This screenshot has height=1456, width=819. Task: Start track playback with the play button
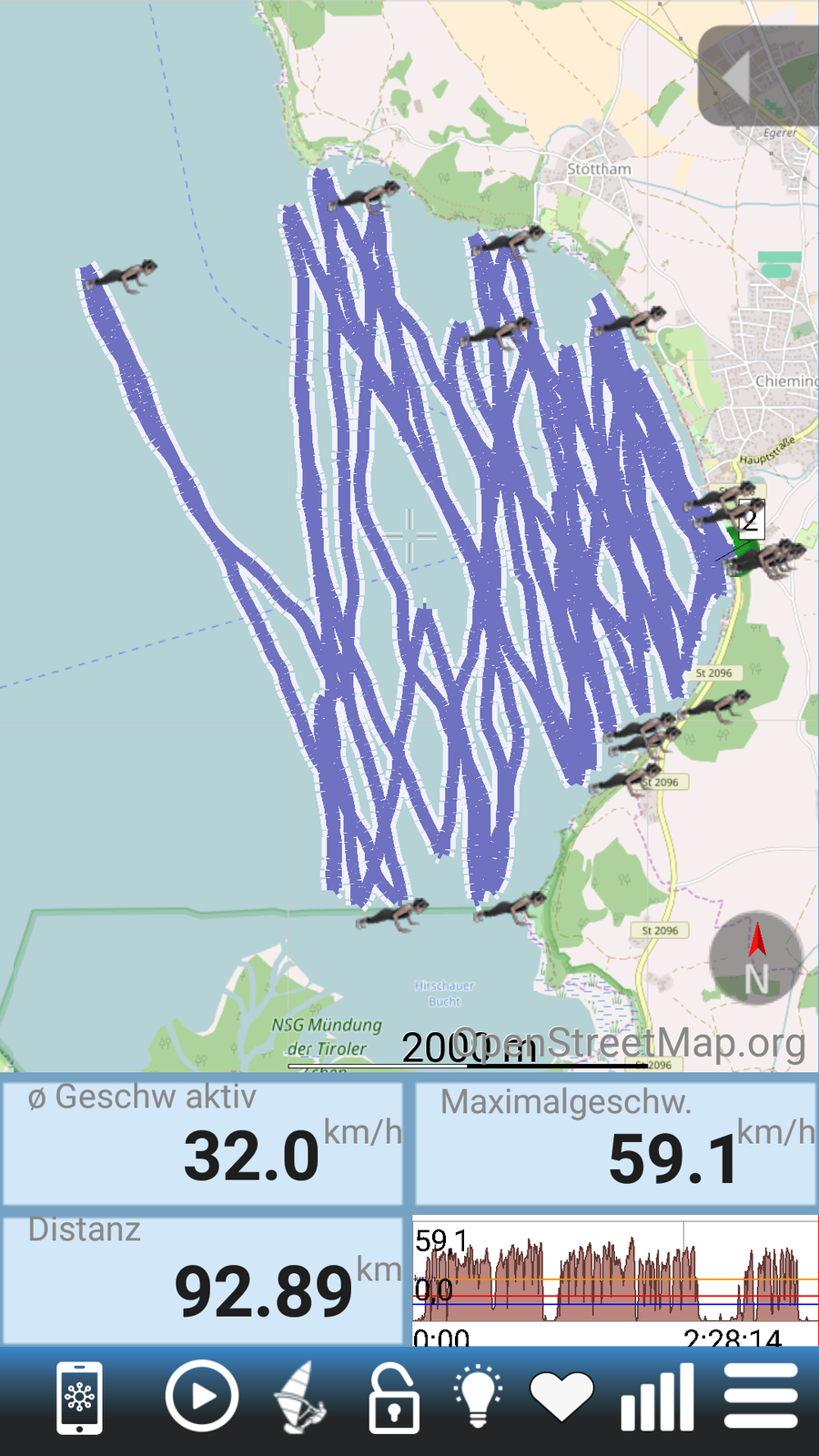pos(201,1396)
